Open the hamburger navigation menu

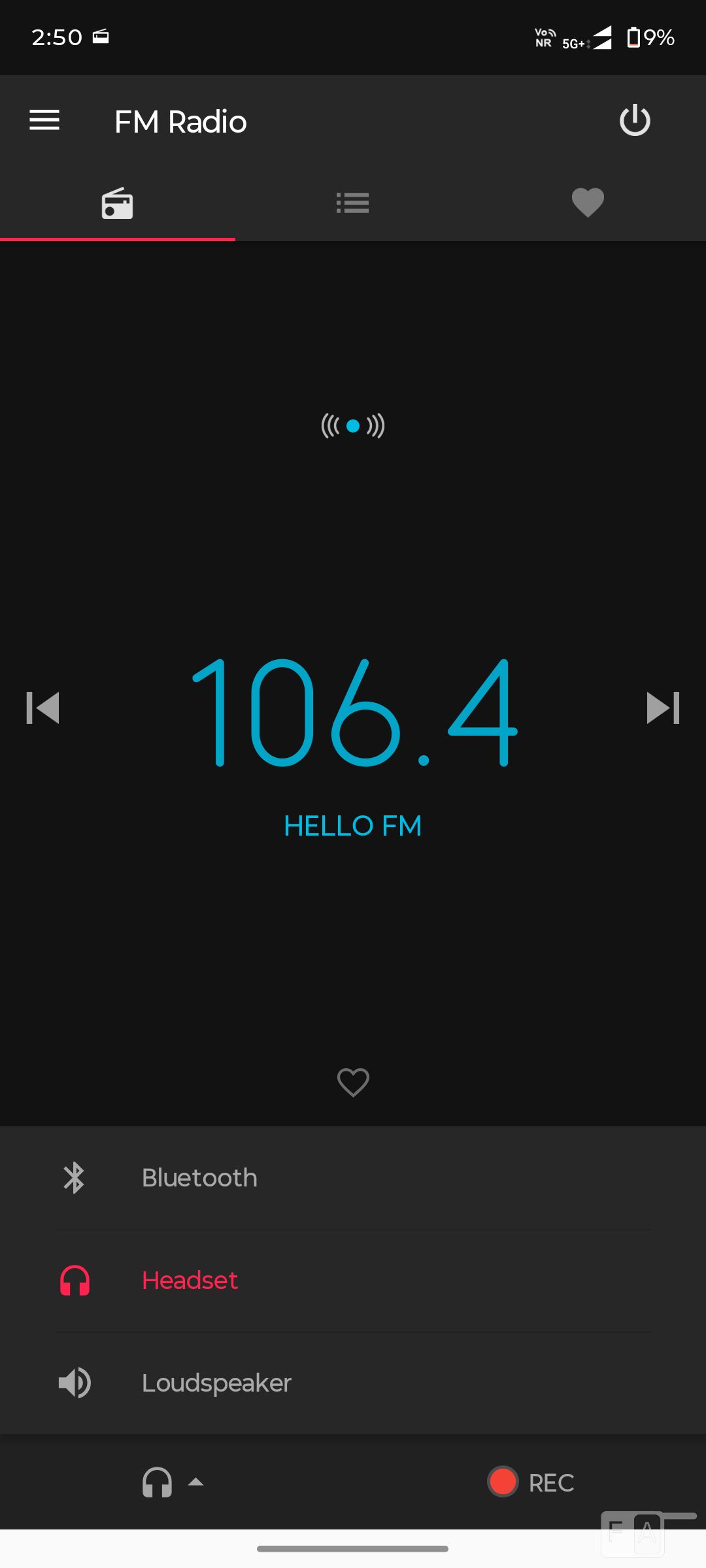click(44, 121)
